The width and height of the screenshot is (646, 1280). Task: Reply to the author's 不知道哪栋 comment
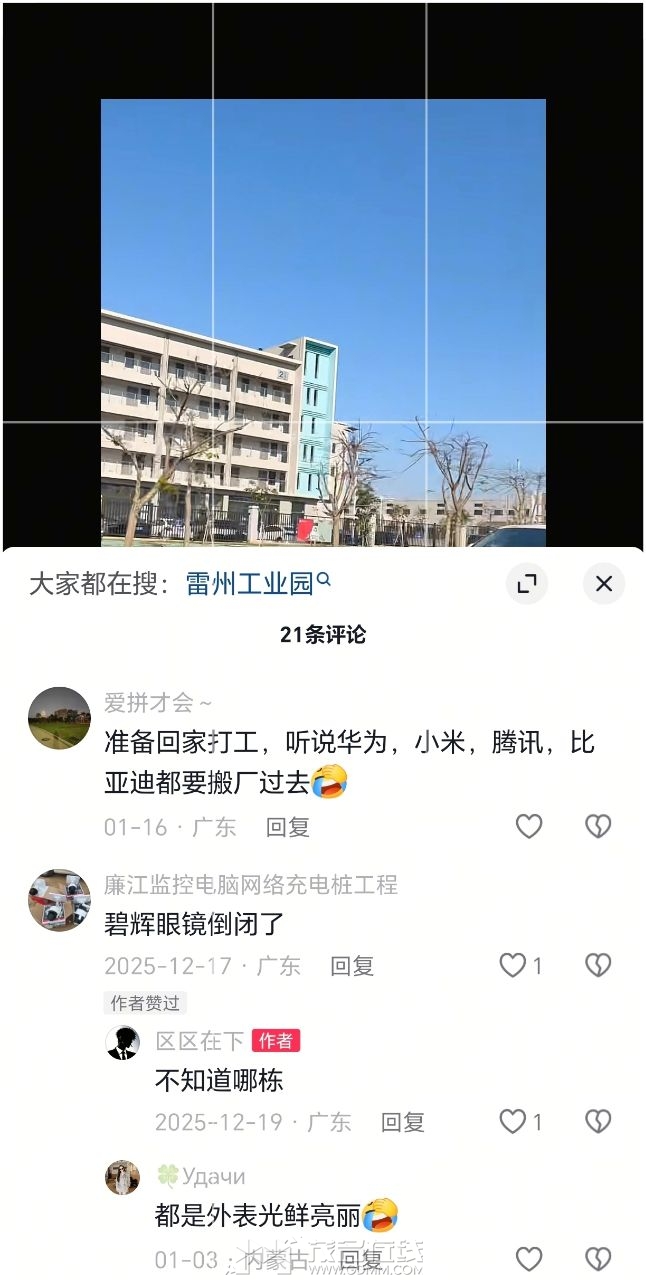click(403, 1122)
